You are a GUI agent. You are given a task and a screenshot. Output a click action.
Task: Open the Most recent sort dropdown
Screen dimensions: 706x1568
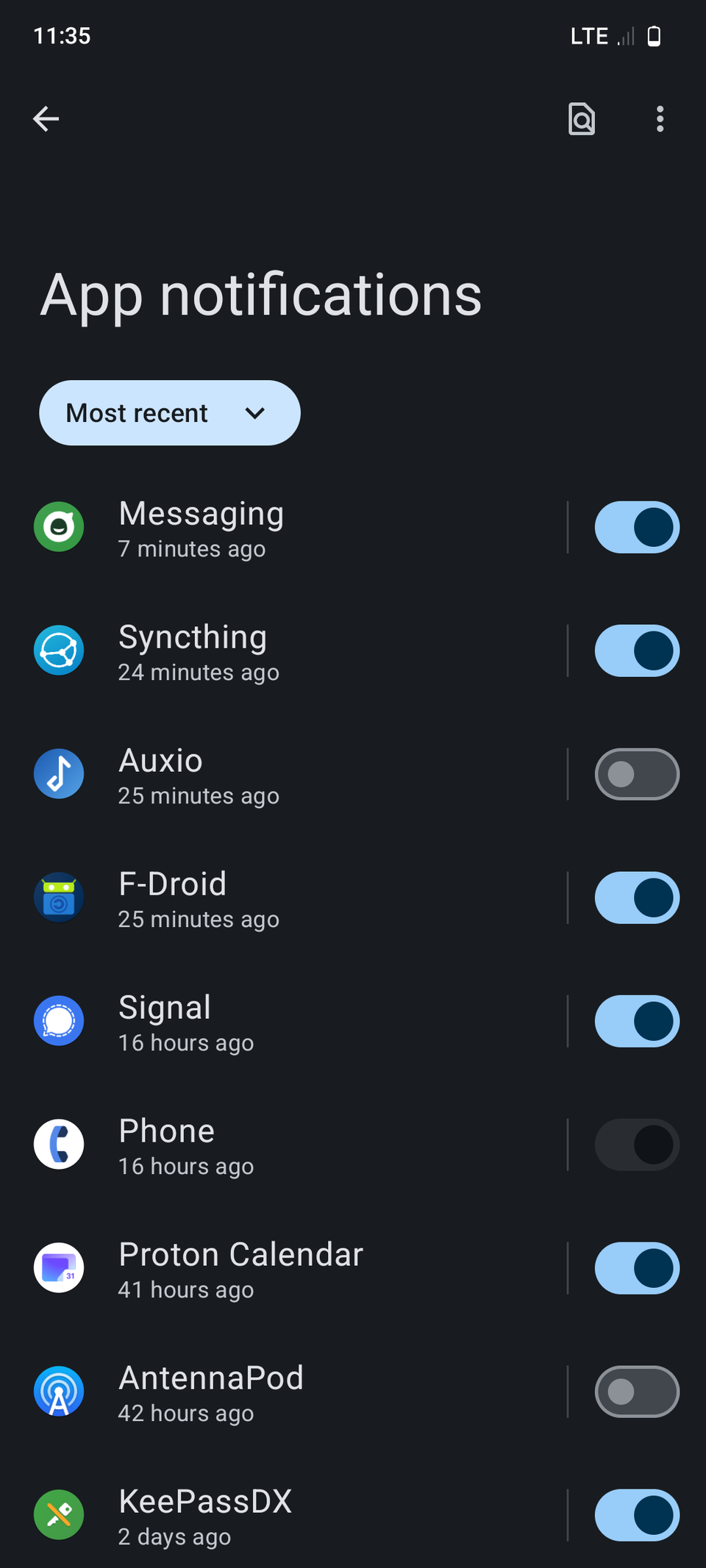coord(169,413)
